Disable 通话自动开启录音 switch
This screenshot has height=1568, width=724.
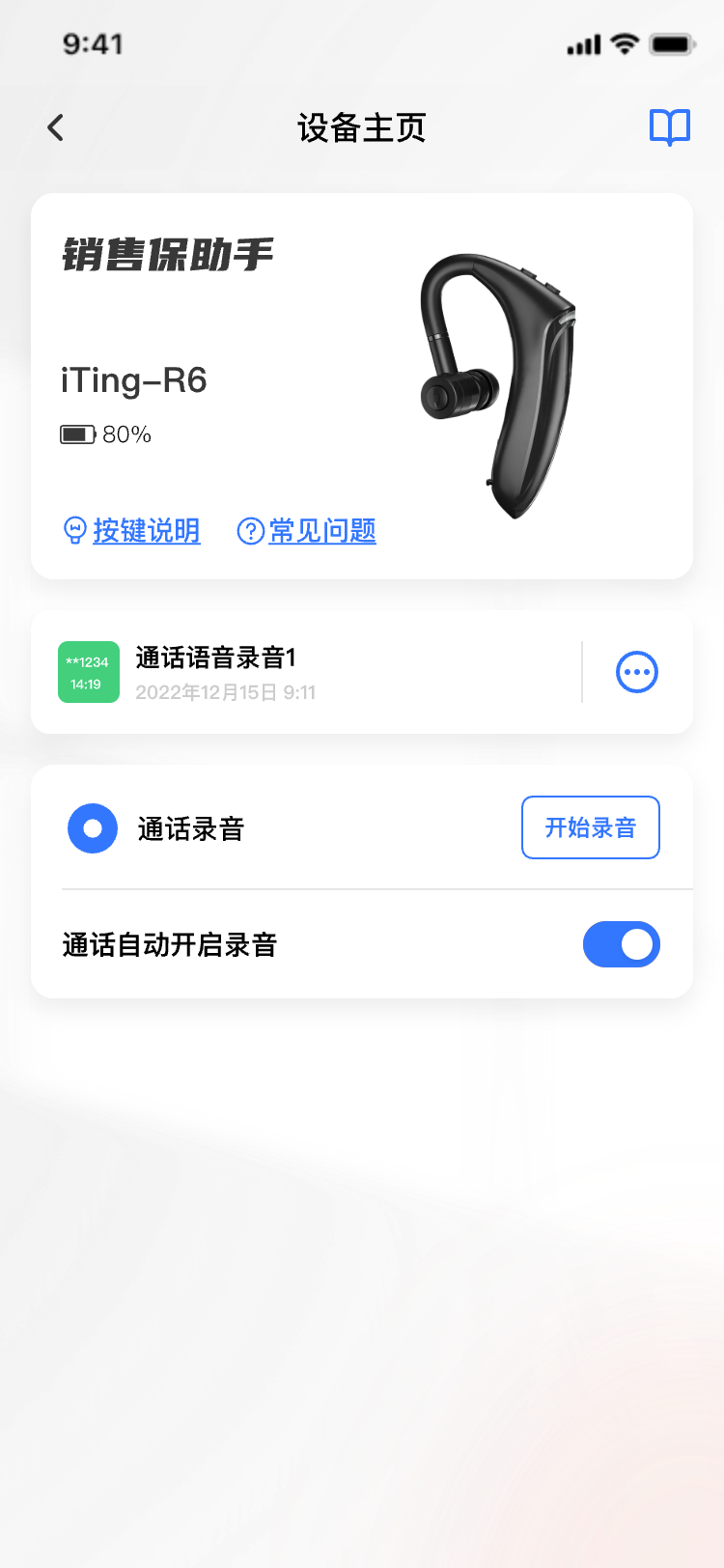pyautogui.click(x=621, y=944)
